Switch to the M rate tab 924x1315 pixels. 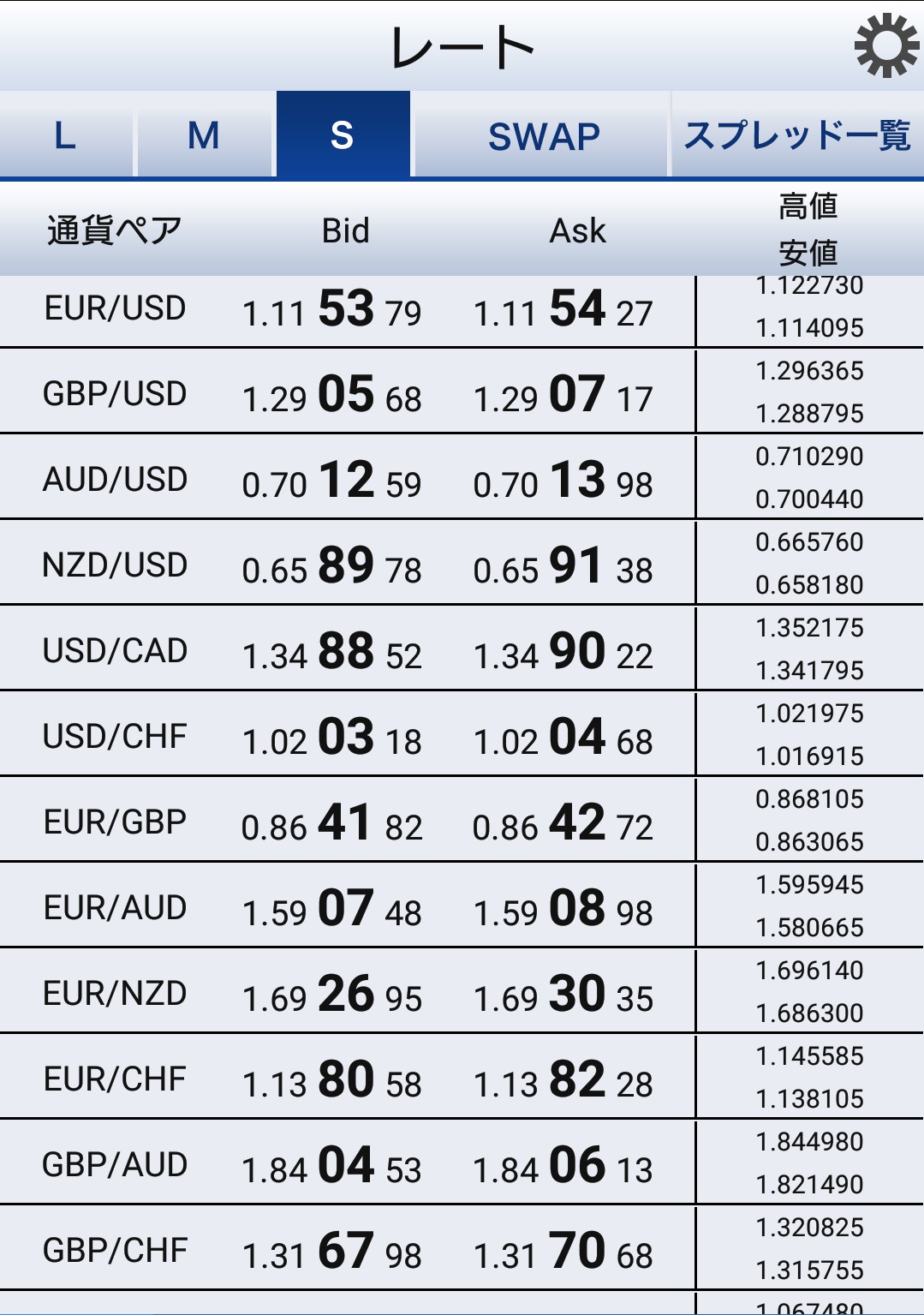(204, 135)
